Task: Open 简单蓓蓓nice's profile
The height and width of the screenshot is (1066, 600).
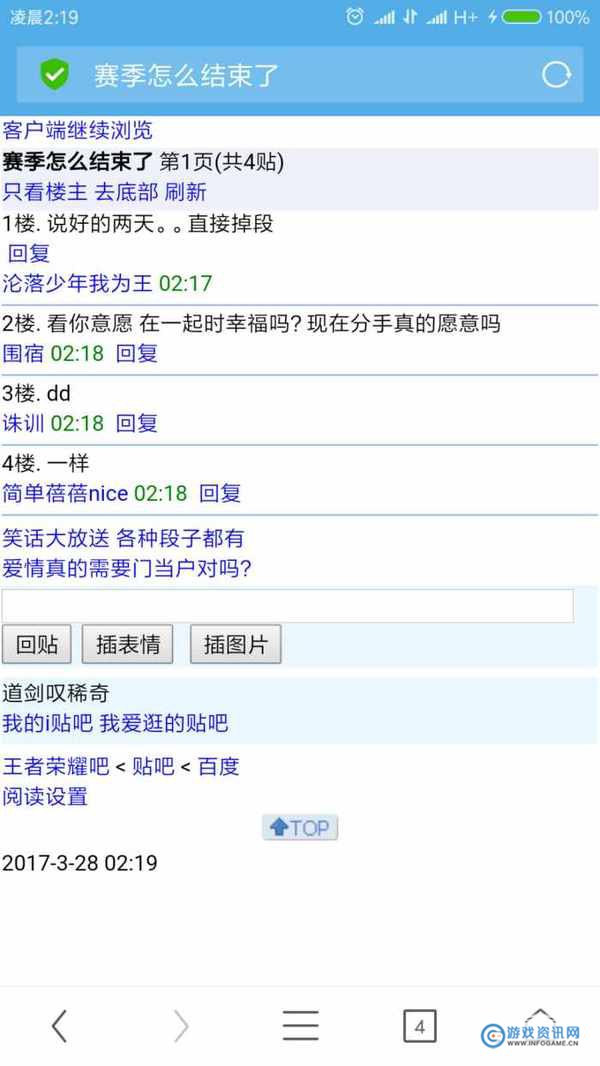Action: point(65,493)
